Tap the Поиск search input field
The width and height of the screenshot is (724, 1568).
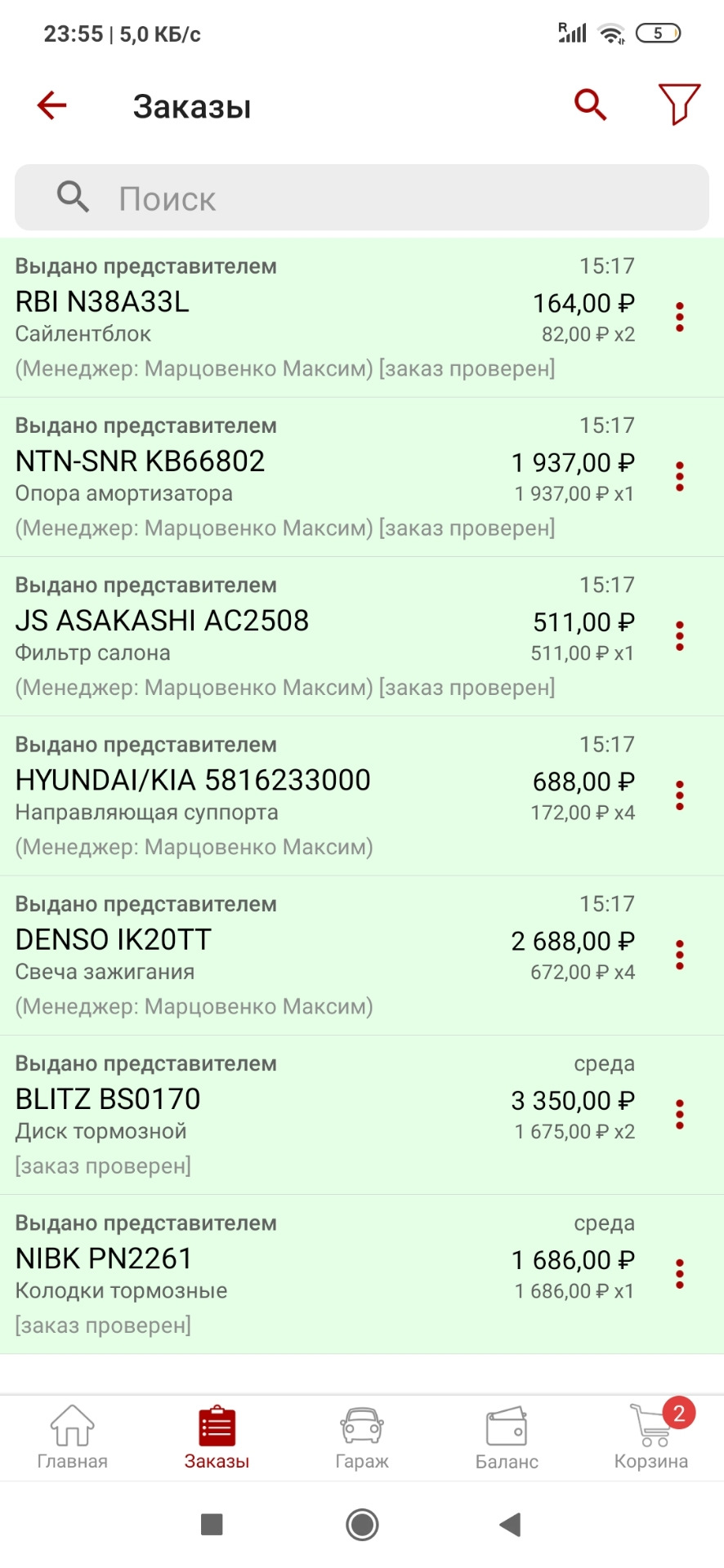click(362, 197)
